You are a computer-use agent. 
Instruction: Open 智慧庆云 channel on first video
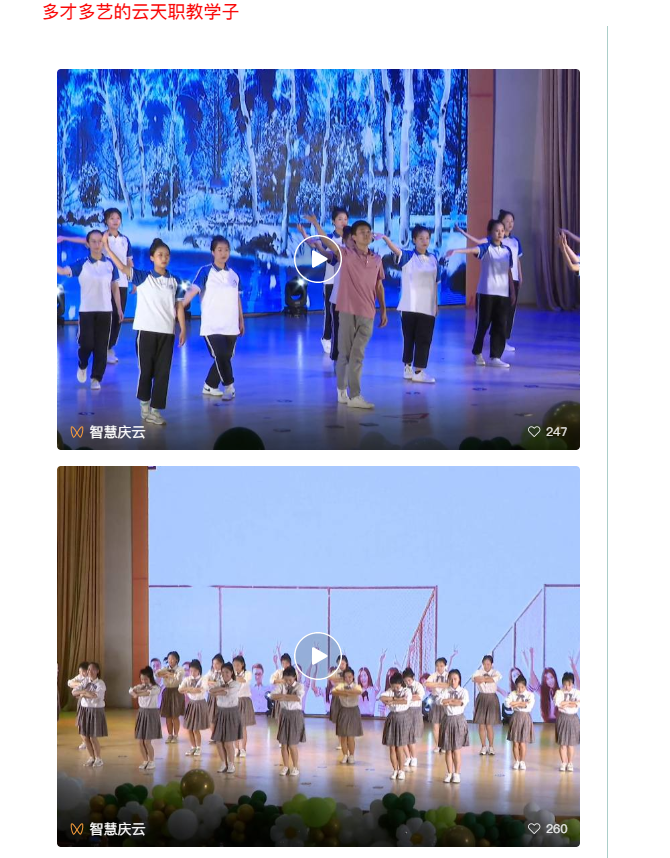108,432
